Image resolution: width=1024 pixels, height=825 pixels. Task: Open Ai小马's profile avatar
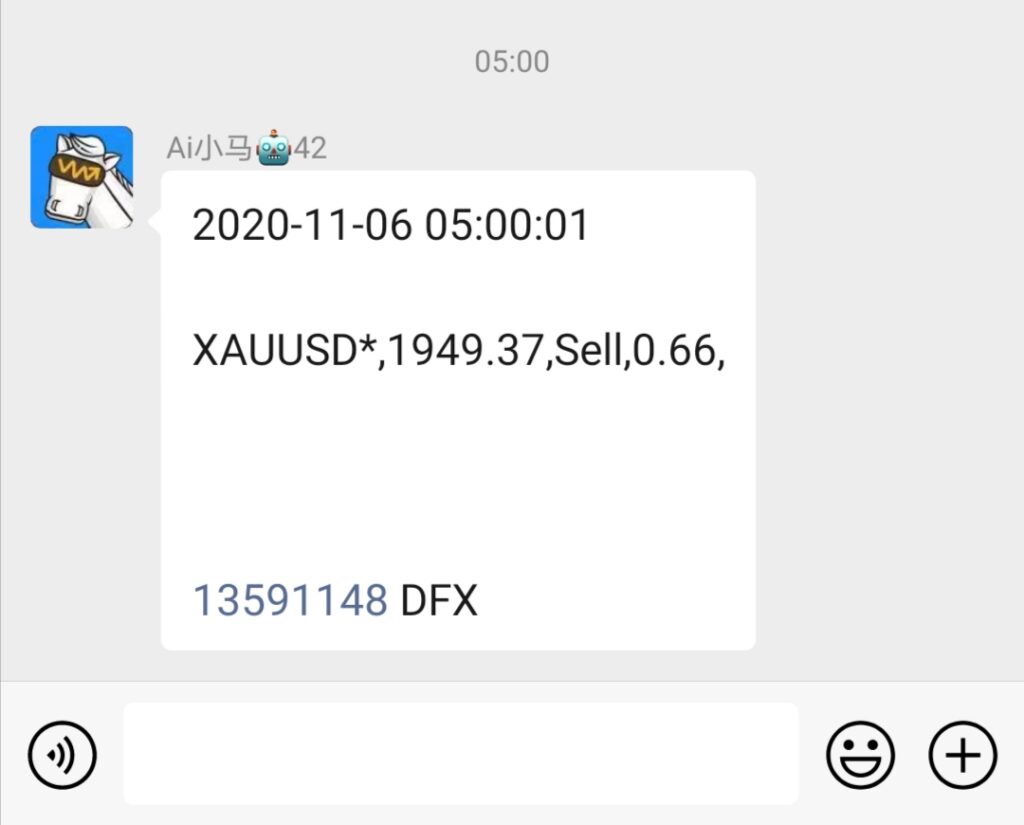coord(82,177)
